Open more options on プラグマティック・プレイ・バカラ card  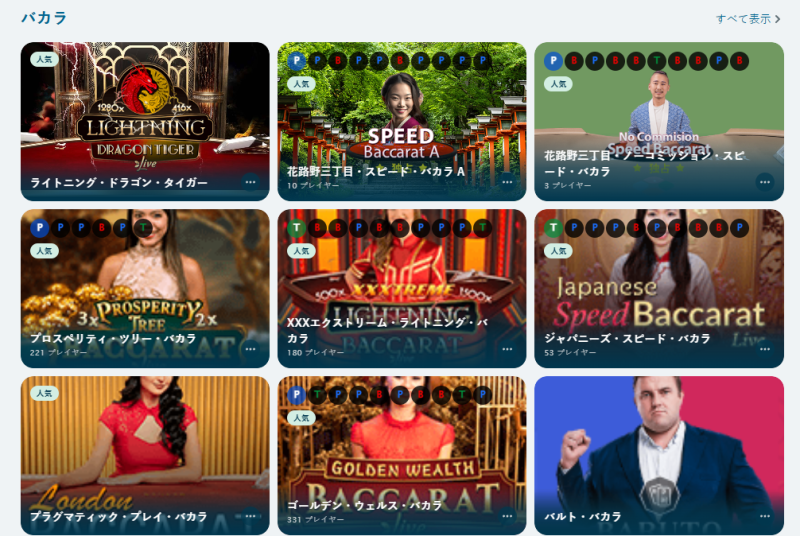click(x=250, y=516)
